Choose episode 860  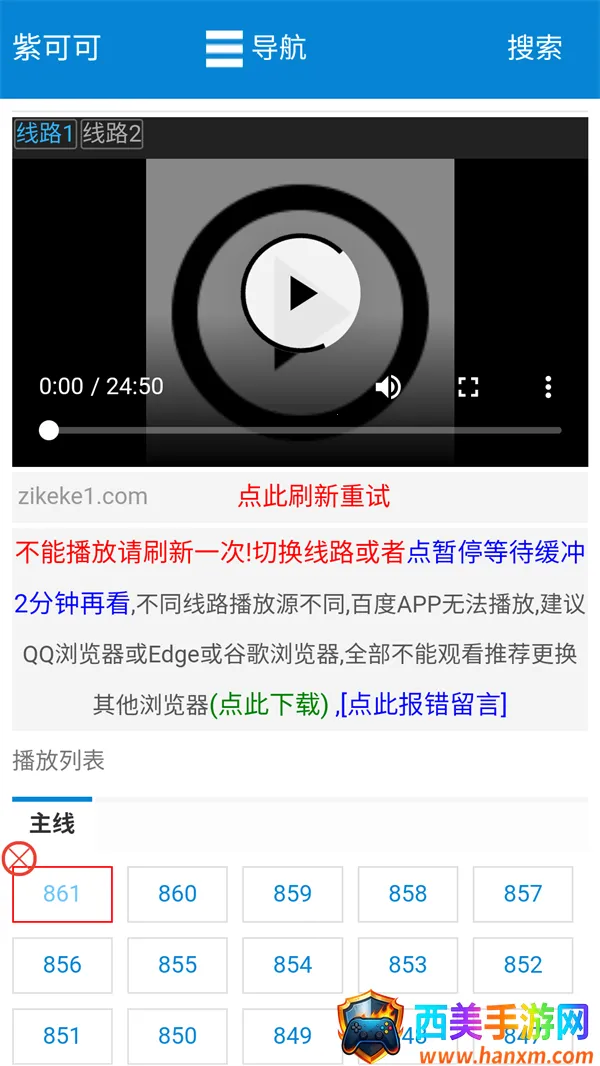pyautogui.click(x=177, y=894)
